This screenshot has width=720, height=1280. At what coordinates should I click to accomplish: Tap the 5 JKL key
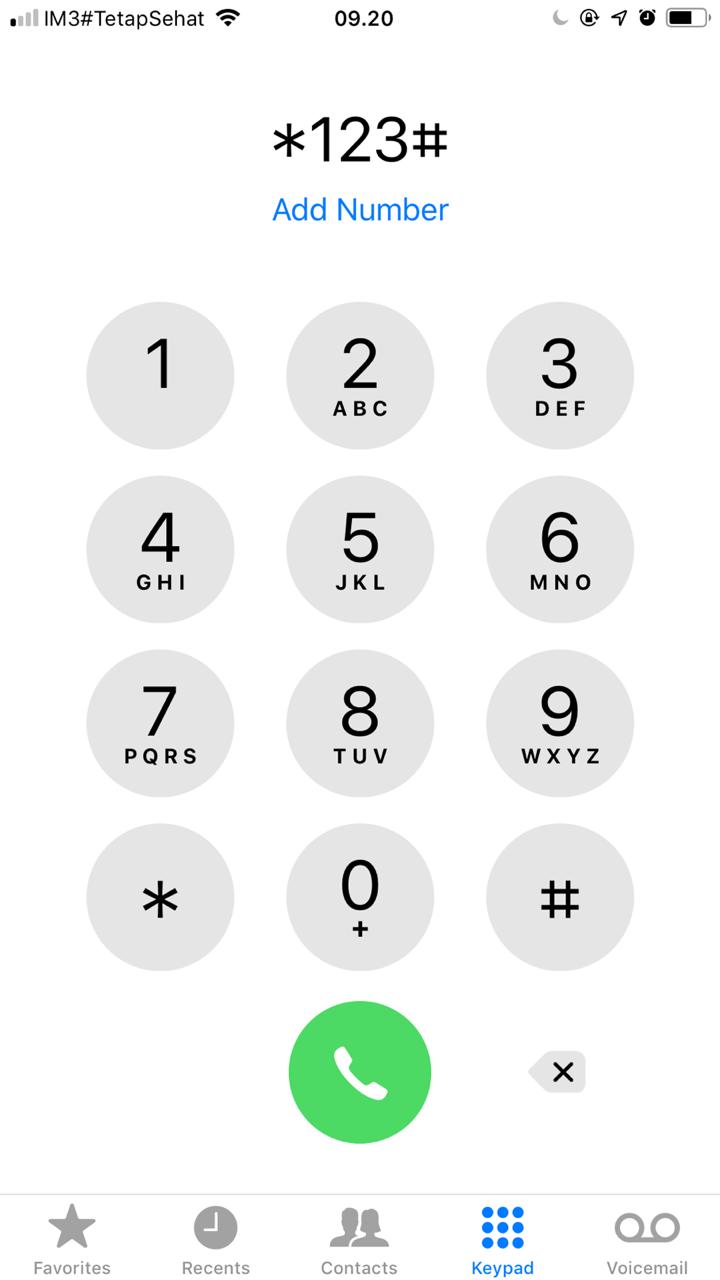pyautogui.click(x=360, y=550)
